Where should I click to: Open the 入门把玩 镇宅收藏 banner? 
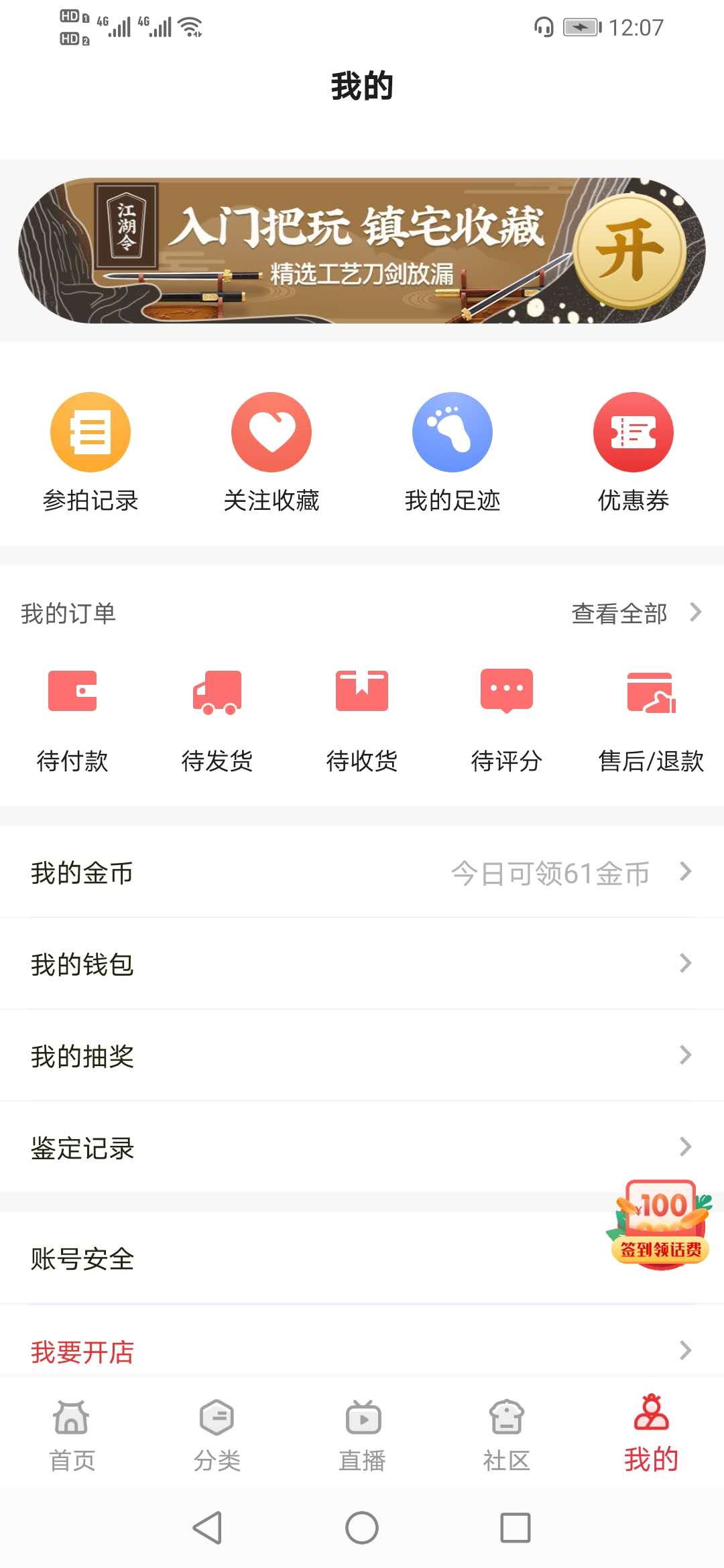click(x=362, y=251)
